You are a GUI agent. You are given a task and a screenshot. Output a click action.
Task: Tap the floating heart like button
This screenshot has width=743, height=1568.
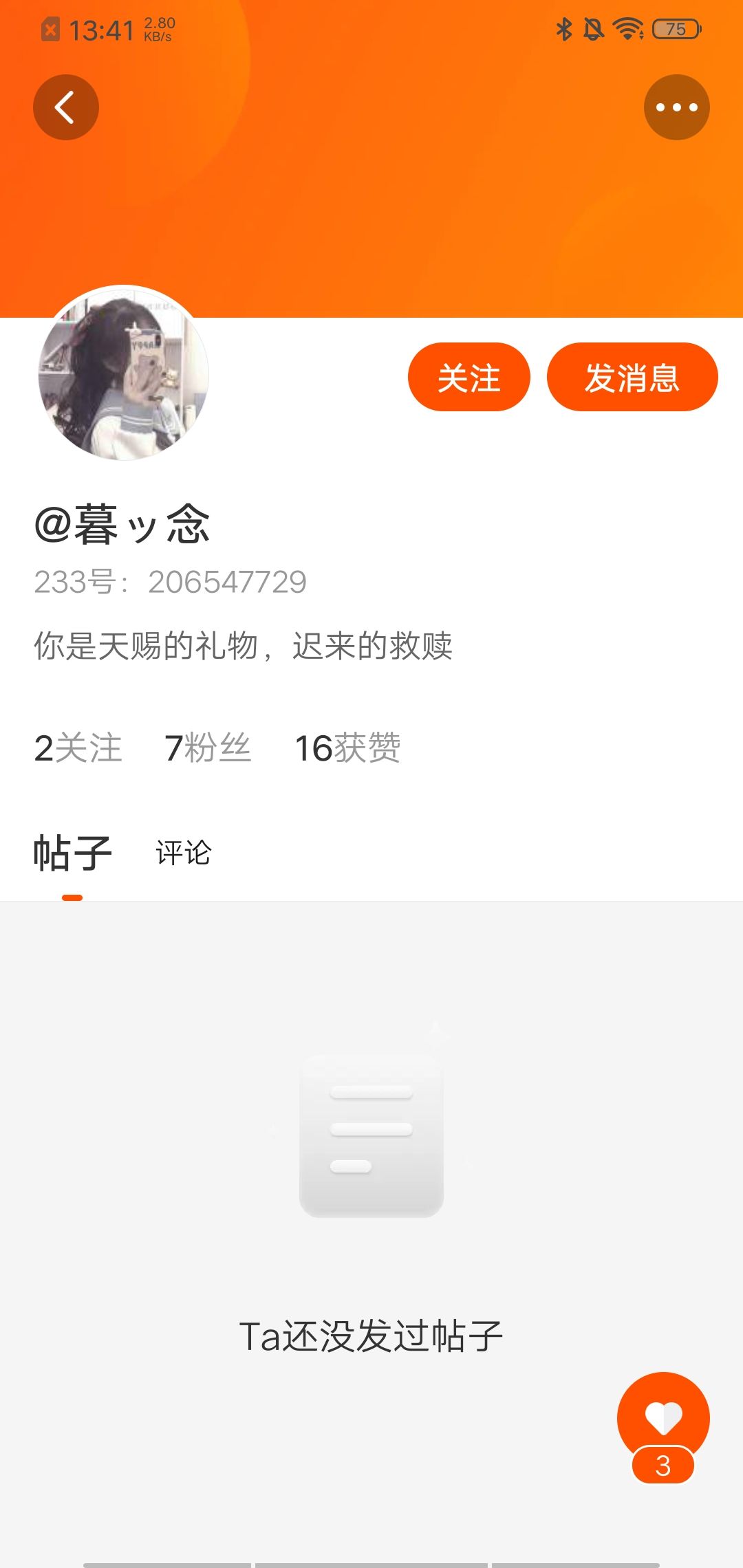(x=663, y=1418)
